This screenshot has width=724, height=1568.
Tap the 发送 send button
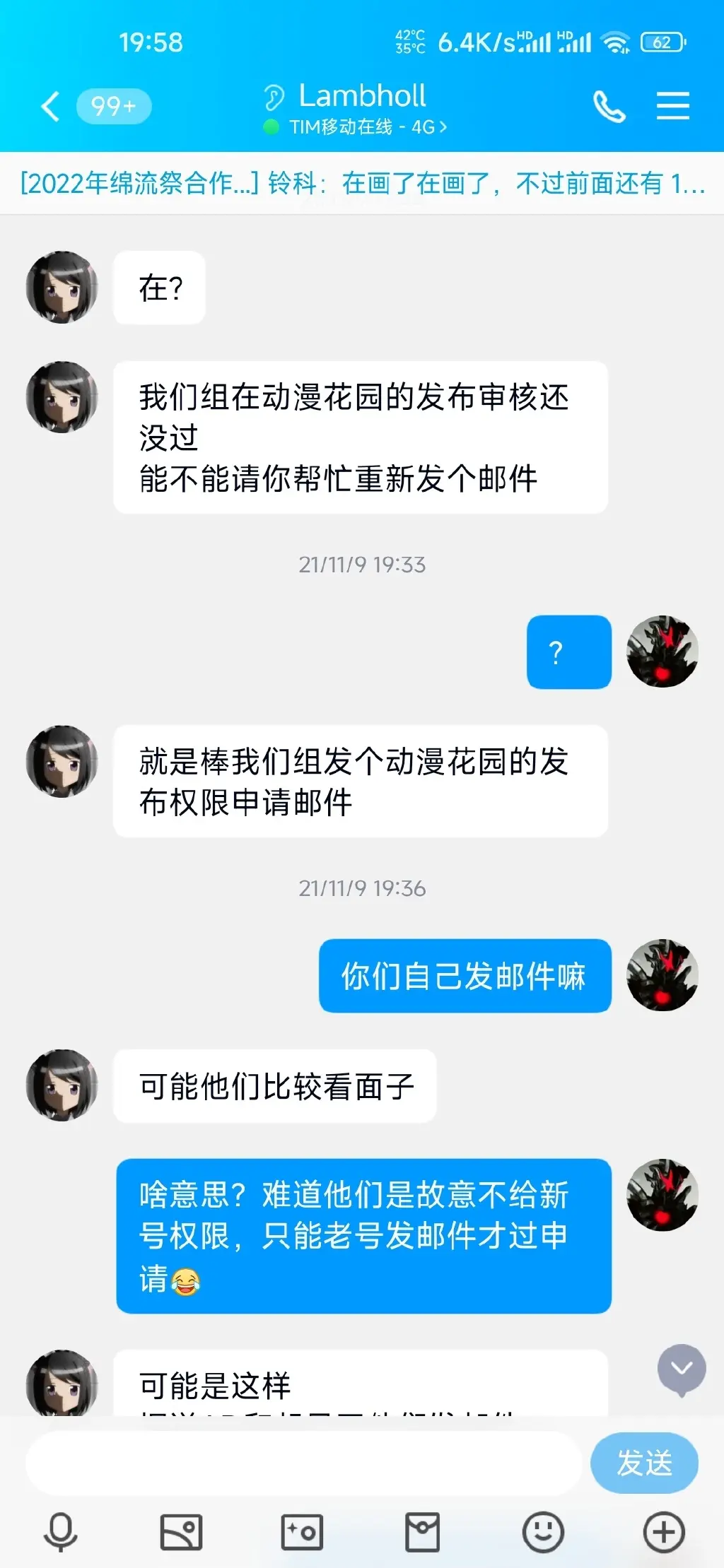(644, 1463)
